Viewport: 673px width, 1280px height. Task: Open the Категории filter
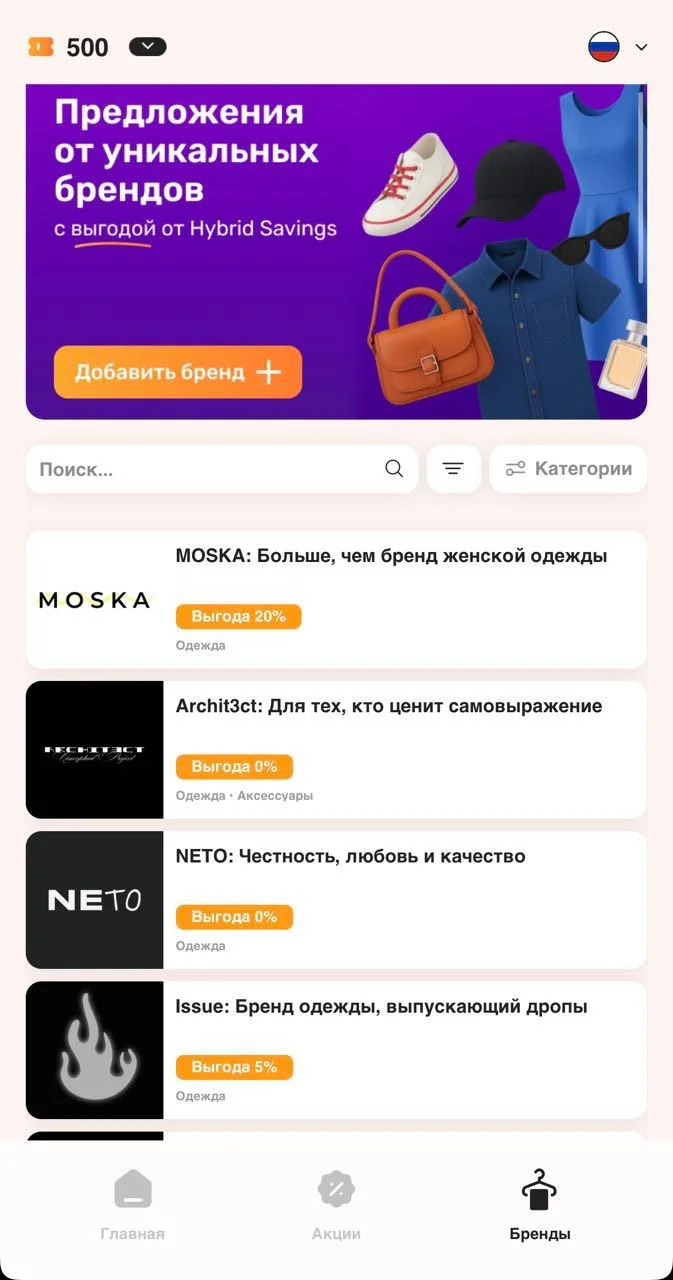[568, 469]
